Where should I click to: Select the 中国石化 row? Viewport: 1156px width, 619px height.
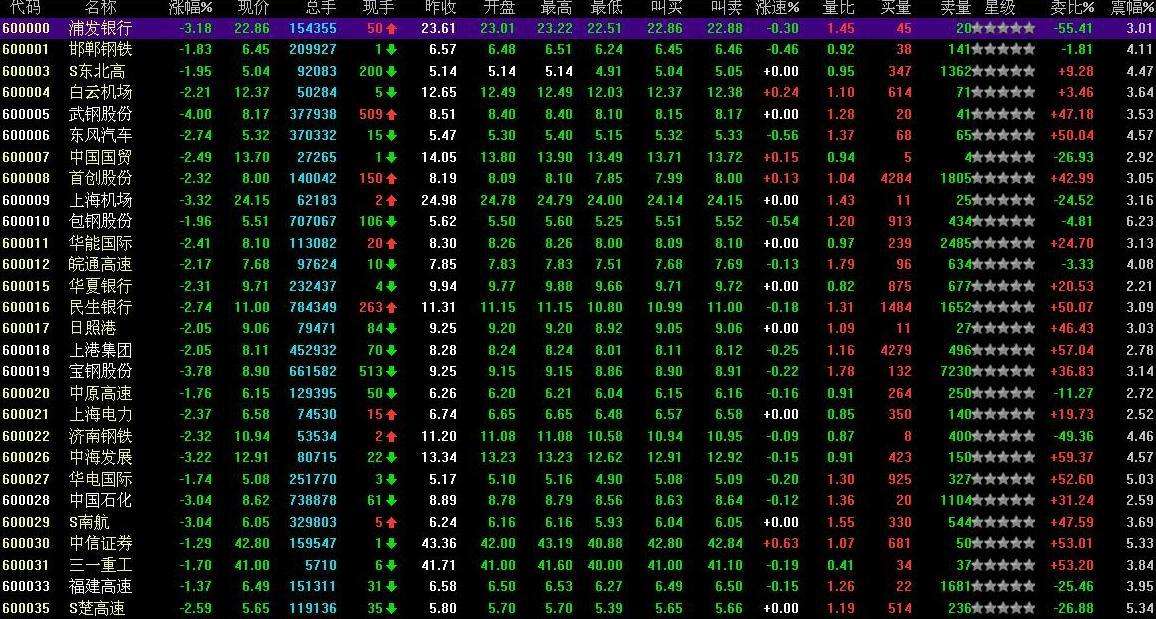[578, 500]
